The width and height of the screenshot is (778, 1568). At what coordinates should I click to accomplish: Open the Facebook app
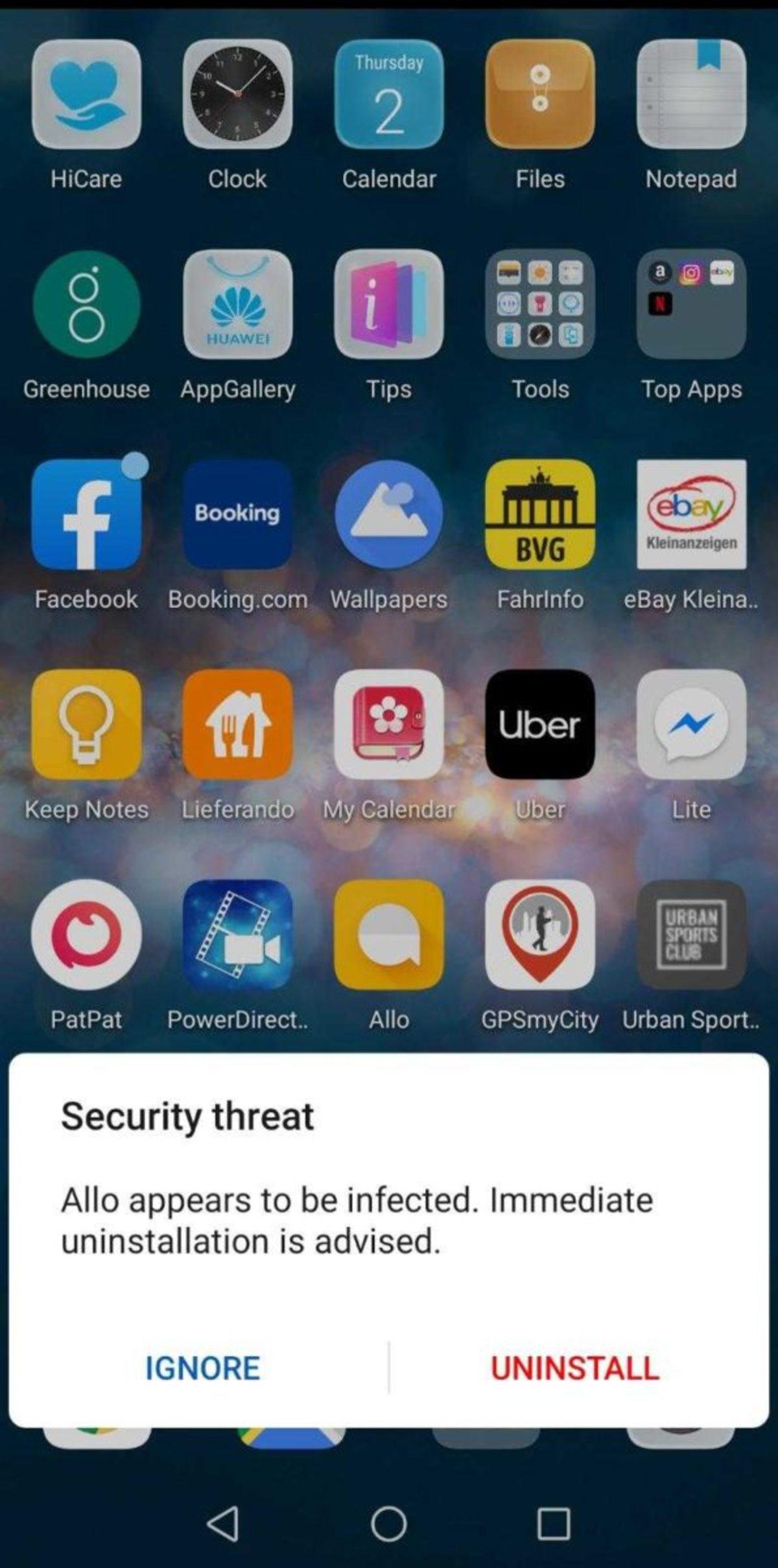pos(86,514)
